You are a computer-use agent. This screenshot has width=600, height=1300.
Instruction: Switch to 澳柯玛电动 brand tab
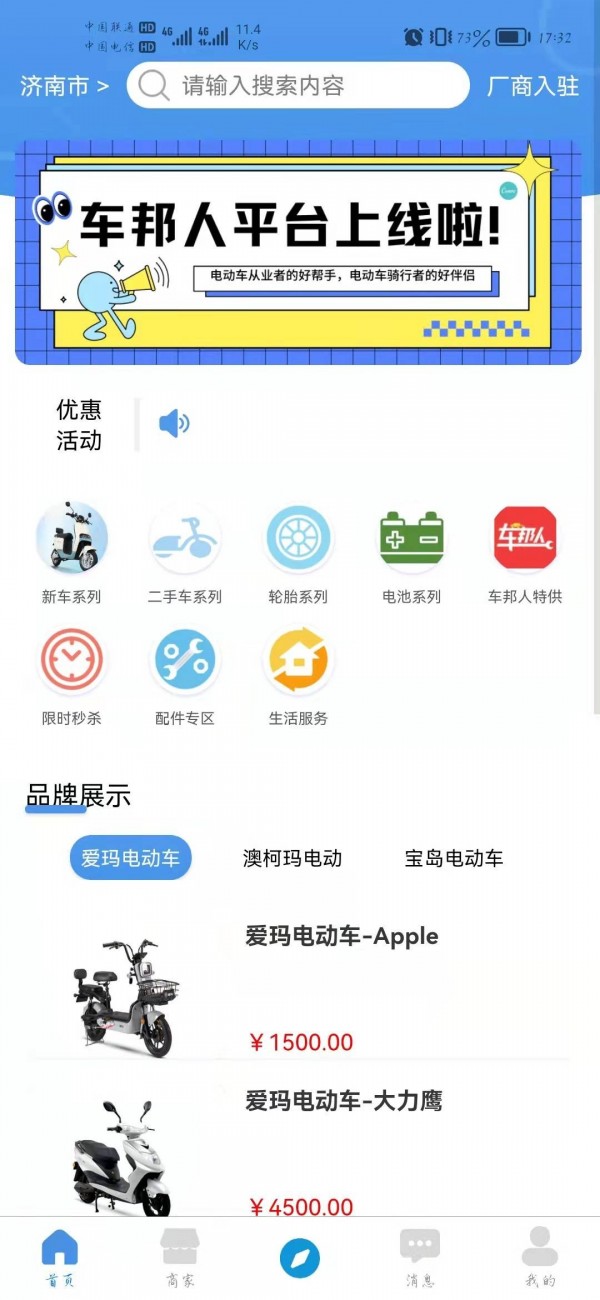(292, 858)
